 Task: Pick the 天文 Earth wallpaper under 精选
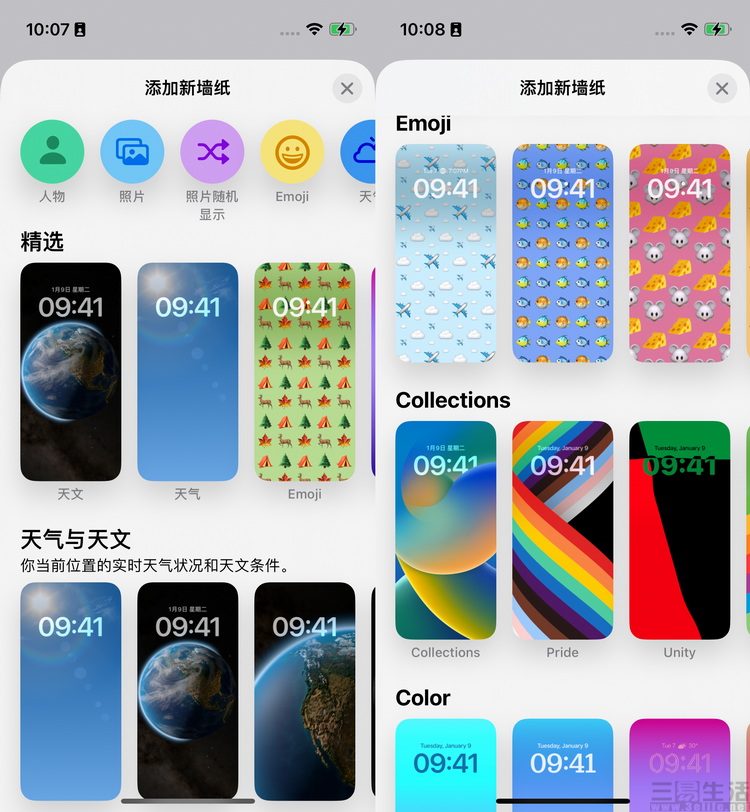(x=70, y=372)
